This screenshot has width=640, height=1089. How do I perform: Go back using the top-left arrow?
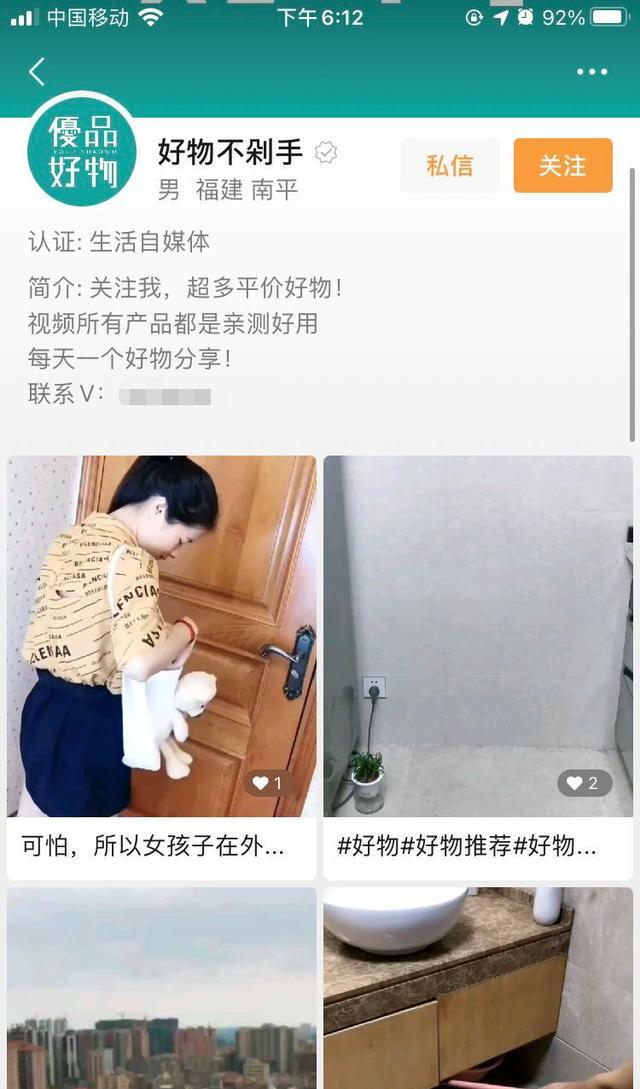37,72
